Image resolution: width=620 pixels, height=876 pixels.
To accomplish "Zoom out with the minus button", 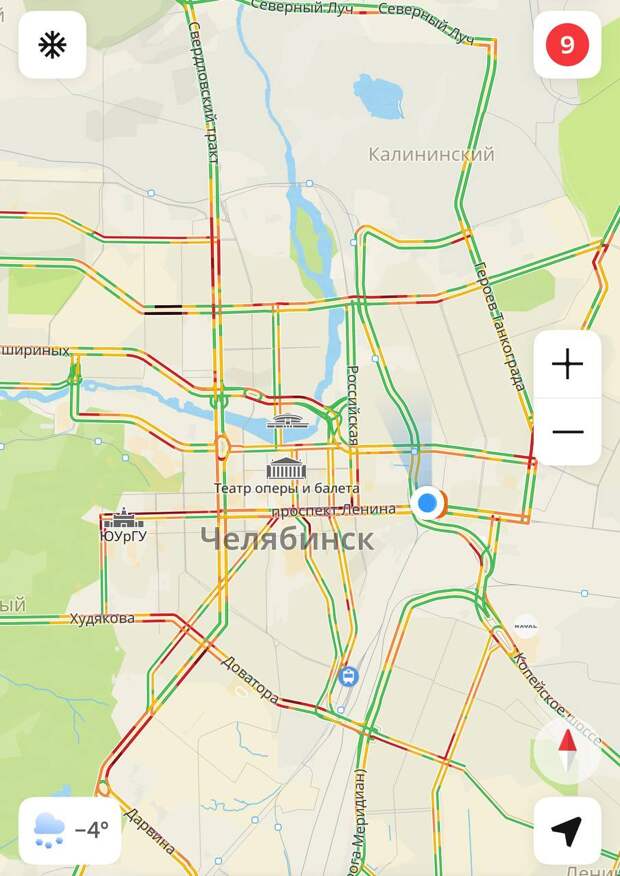I will click(x=567, y=432).
